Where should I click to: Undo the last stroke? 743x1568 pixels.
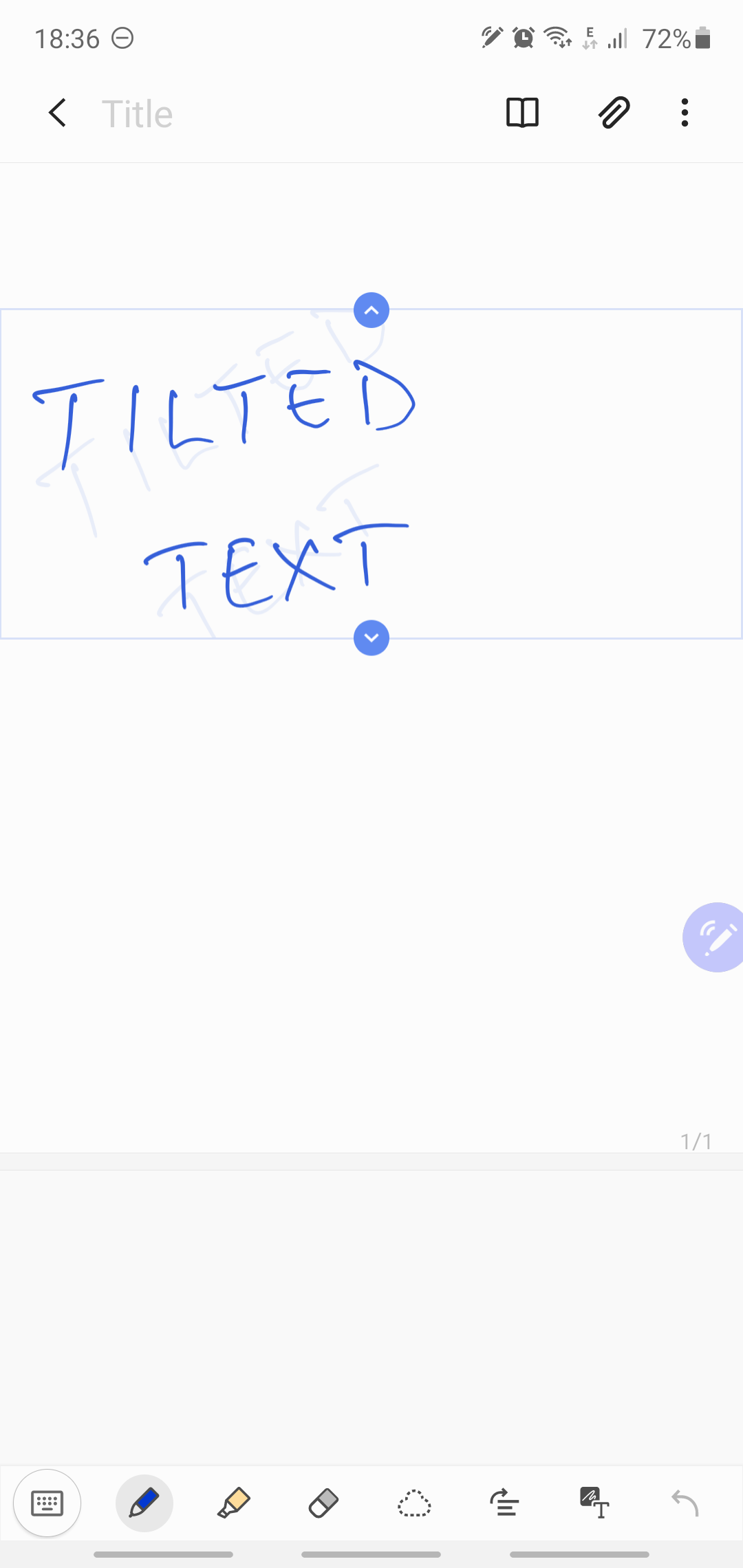point(685,1503)
